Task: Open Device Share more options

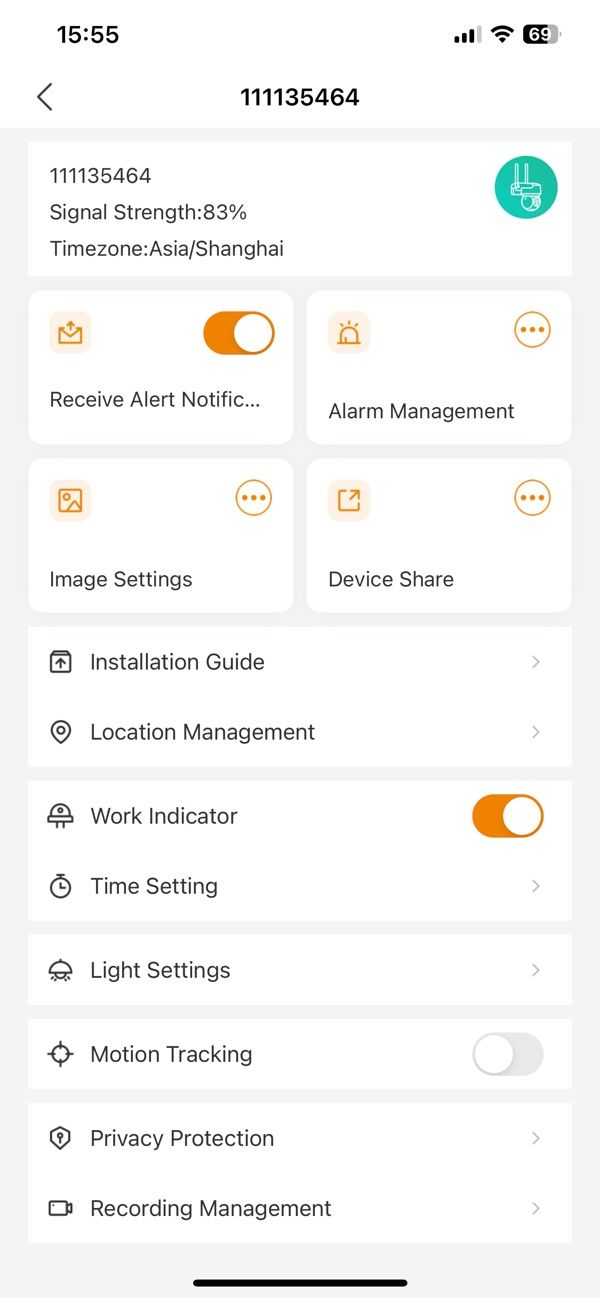Action: pos(531,498)
